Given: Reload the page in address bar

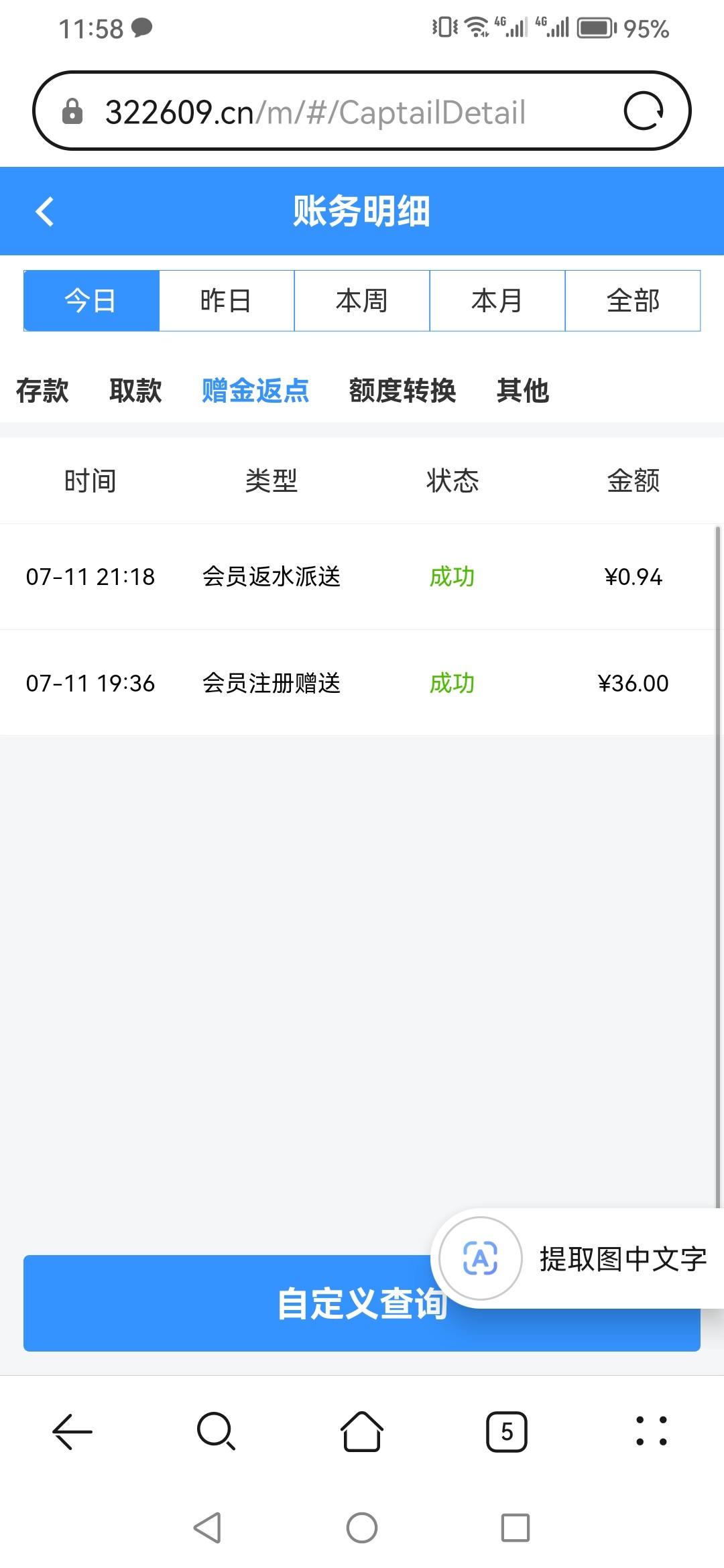Looking at the screenshot, I should (643, 111).
